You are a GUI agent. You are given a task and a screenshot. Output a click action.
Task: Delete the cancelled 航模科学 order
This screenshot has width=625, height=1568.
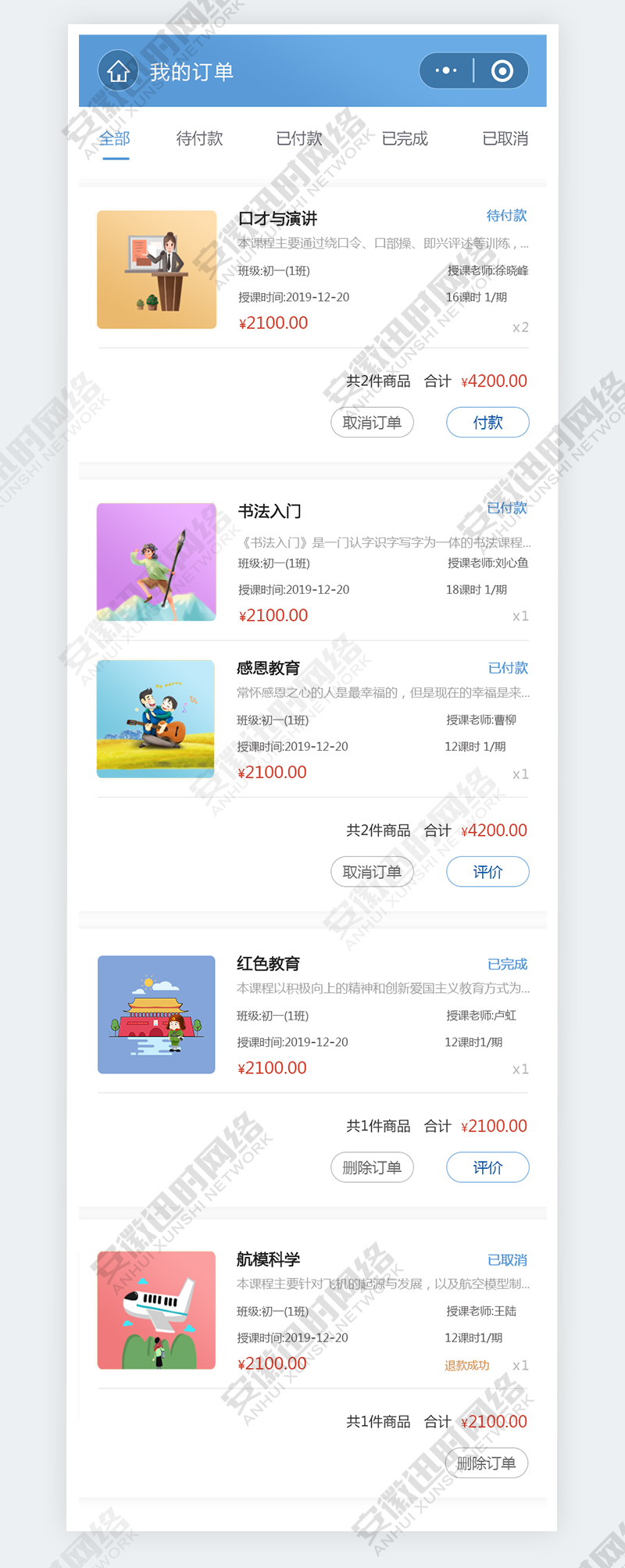(486, 1463)
